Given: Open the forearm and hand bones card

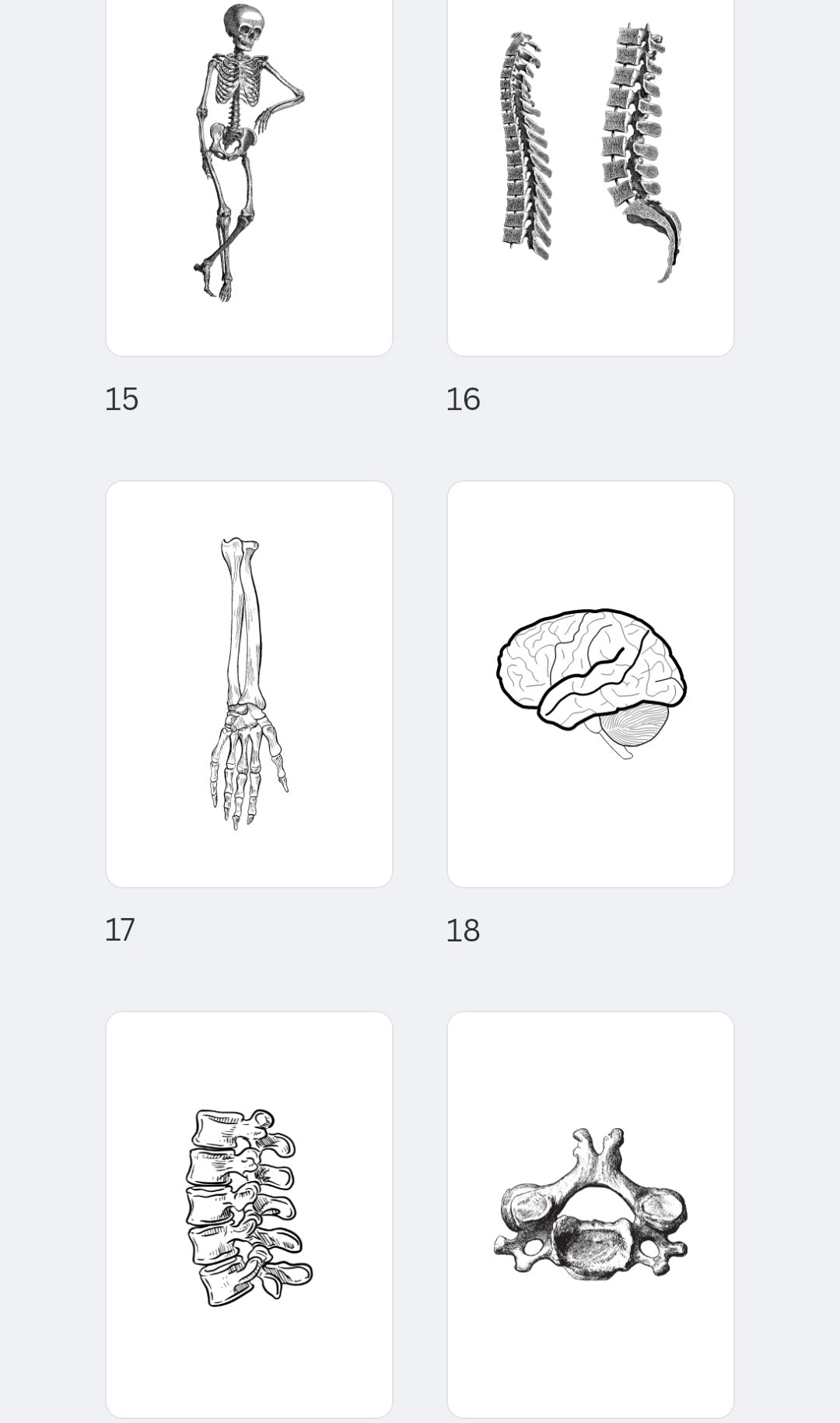Looking at the screenshot, I should pyautogui.click(x=249, y=683).
